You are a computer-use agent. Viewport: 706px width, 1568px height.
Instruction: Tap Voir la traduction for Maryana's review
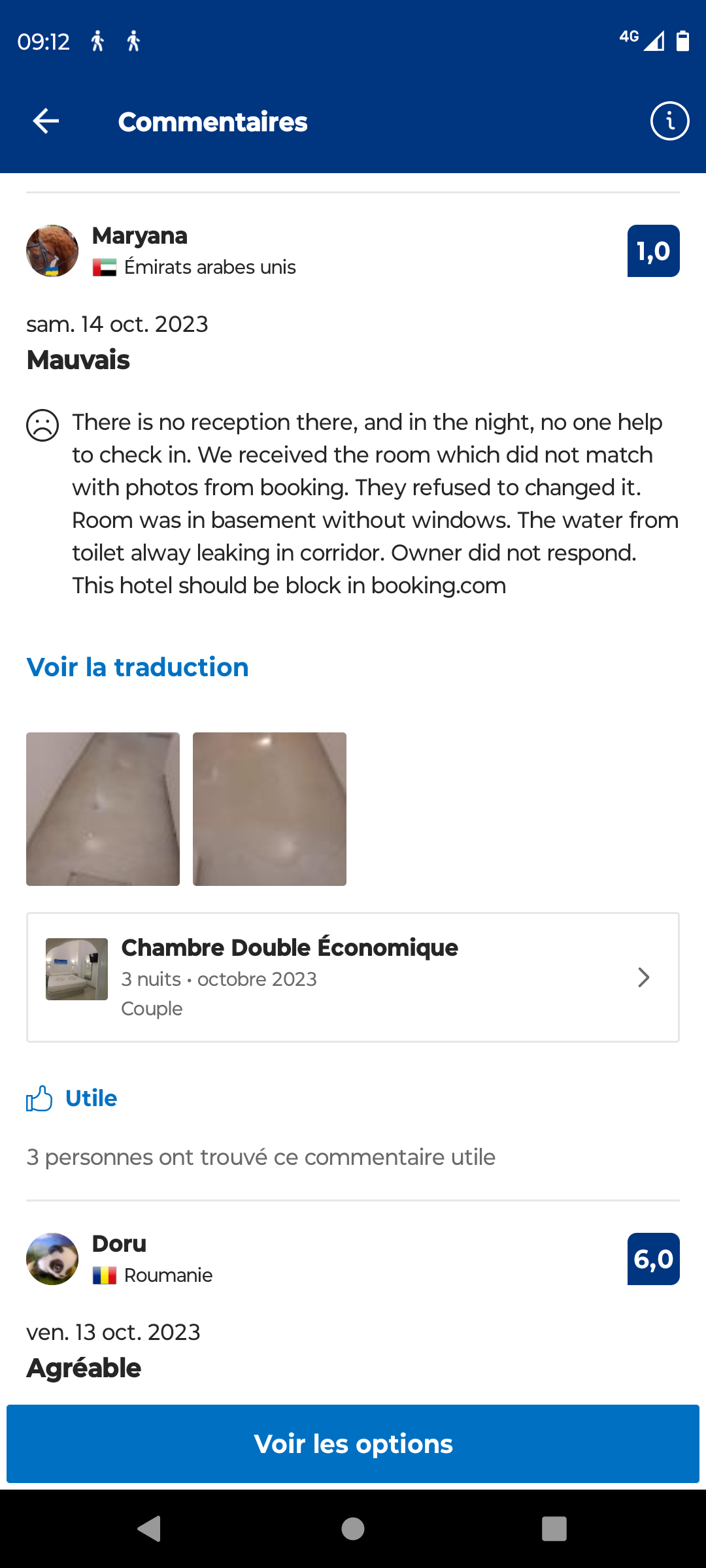point(138,667)
